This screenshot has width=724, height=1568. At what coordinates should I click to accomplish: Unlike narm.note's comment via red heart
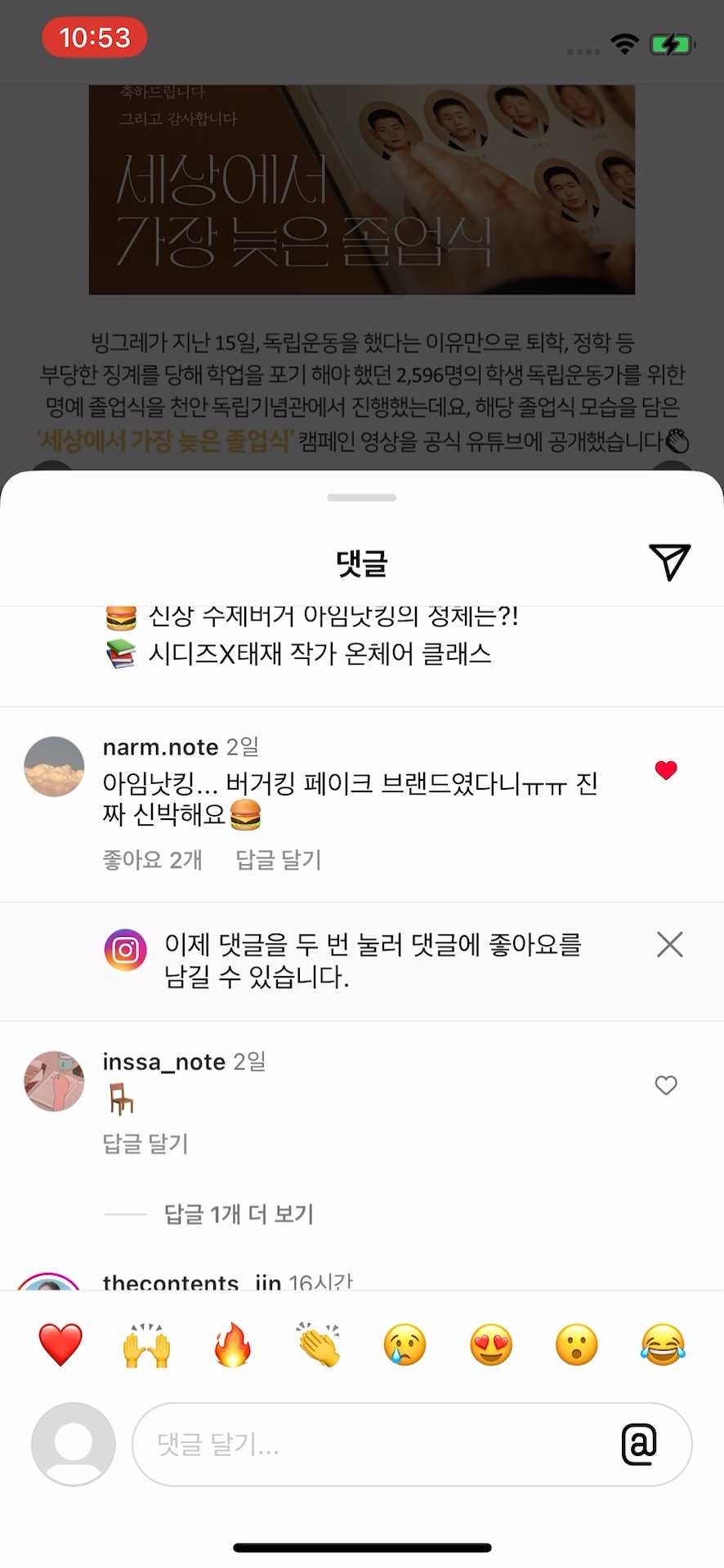pyautogui.click(x=666, y=768)
